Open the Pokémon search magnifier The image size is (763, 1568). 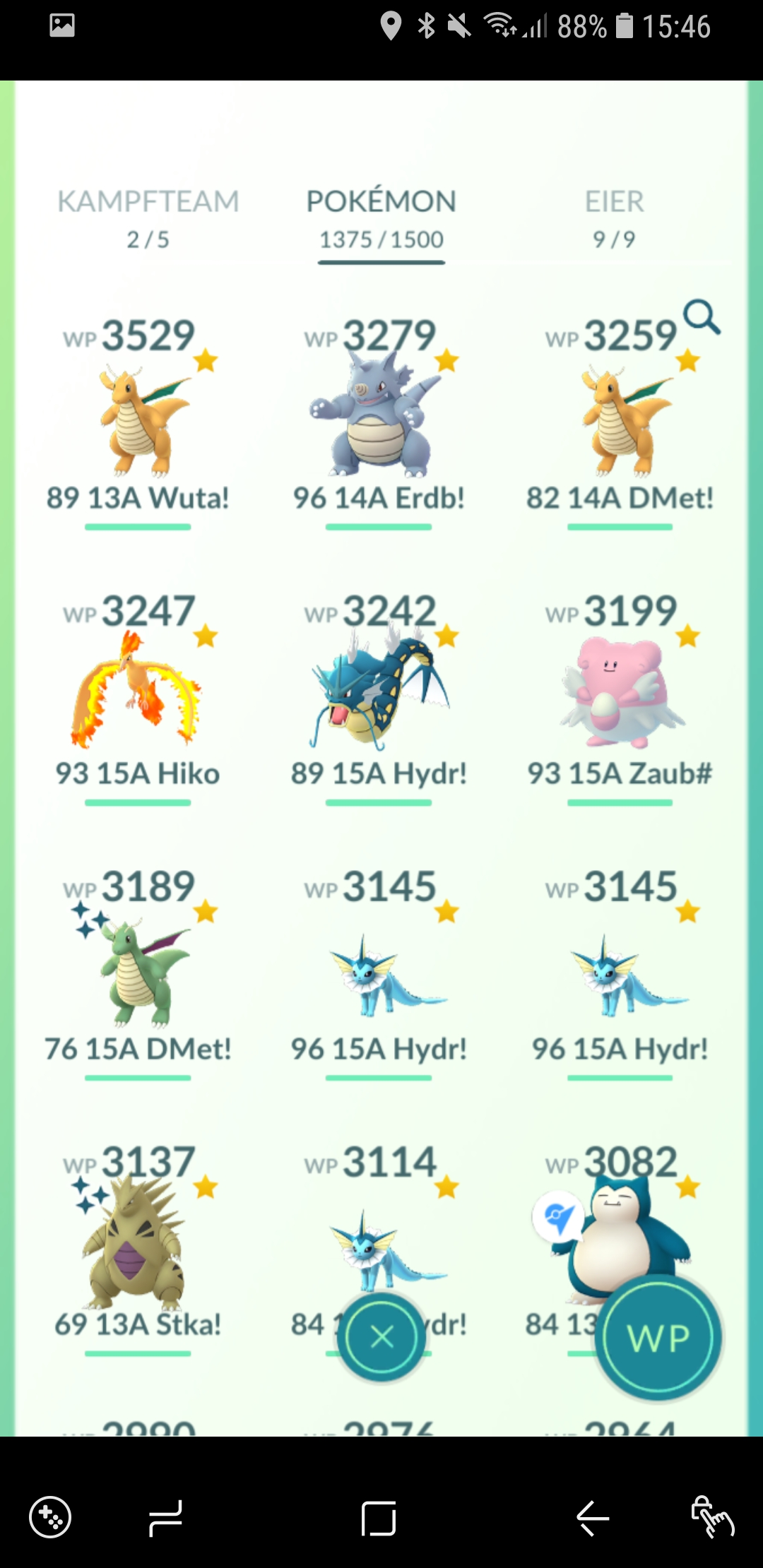702,317
